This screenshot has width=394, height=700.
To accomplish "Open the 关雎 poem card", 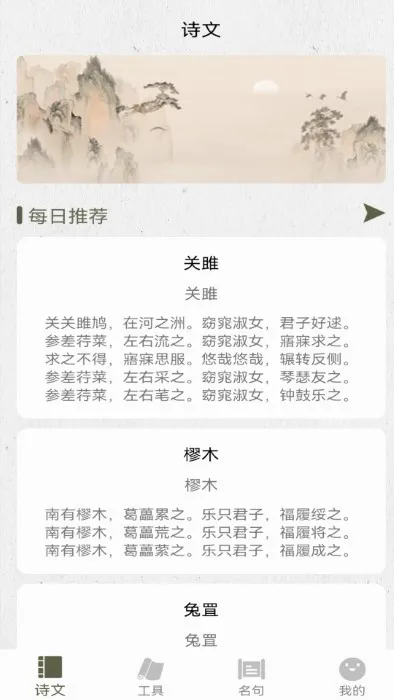I will click(x=201, y=328).
